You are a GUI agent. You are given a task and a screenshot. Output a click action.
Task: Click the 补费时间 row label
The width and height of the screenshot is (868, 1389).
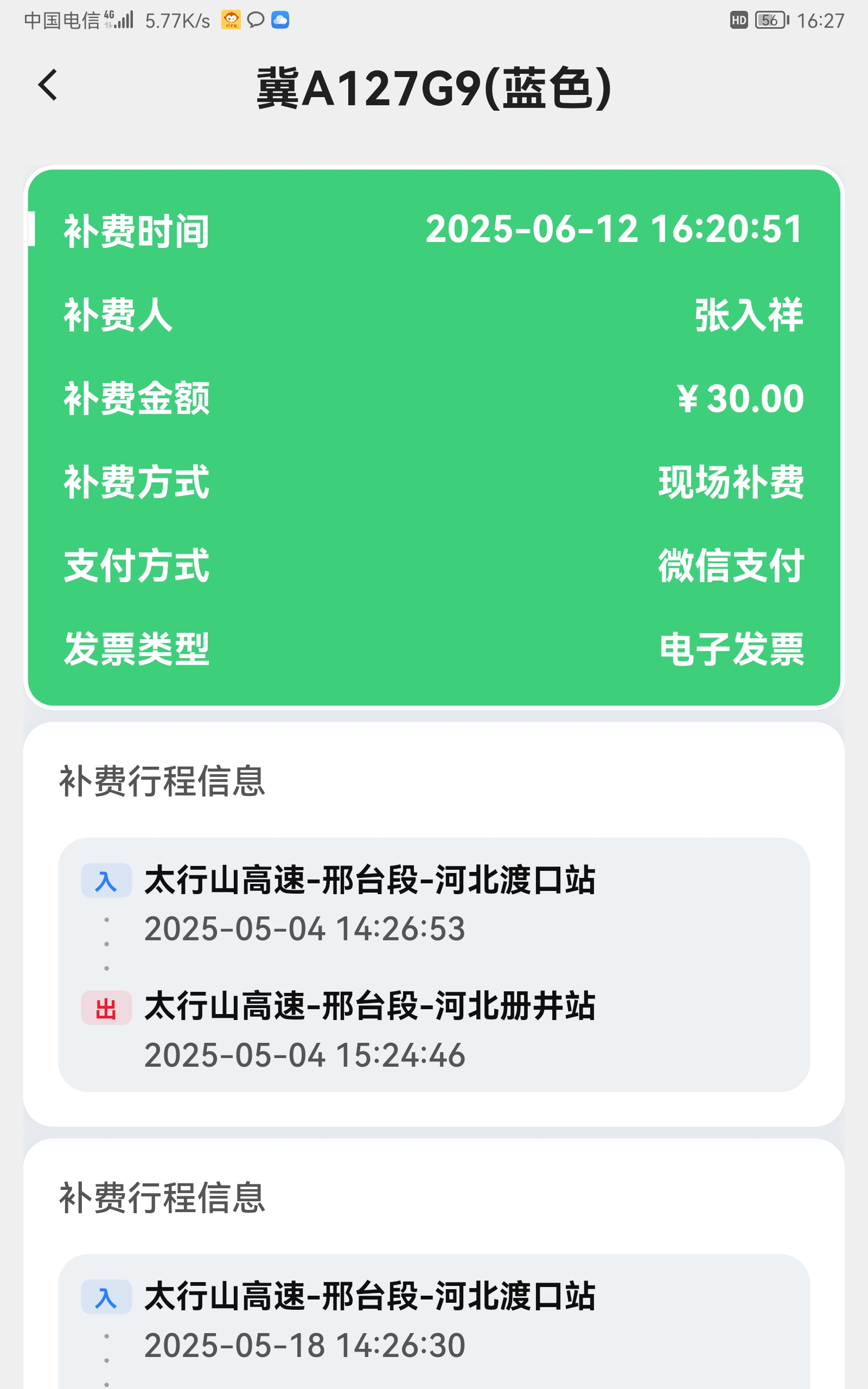pyautogui.click(x=137, y=231)
